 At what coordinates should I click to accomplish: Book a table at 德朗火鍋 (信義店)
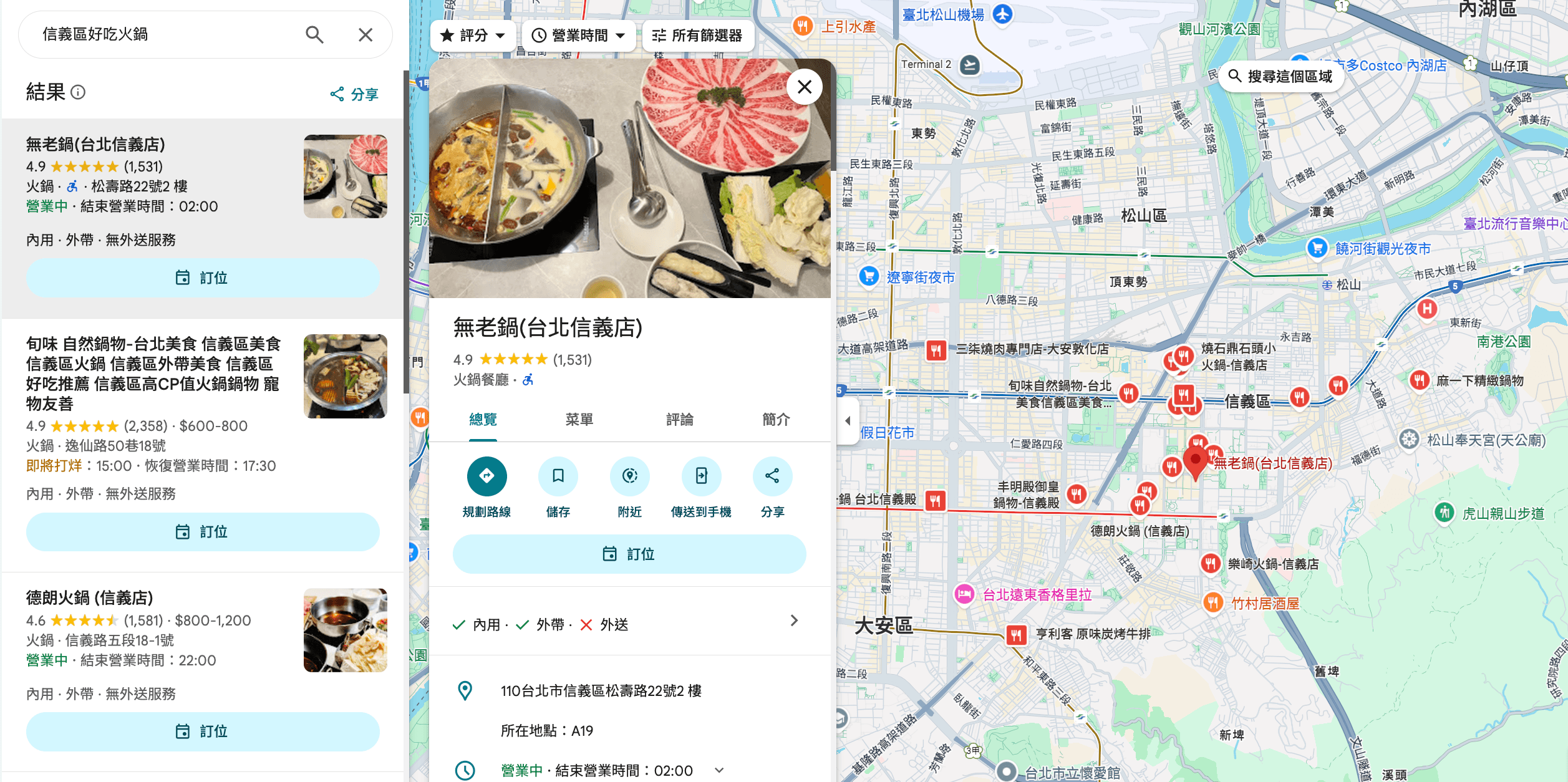coord(203,731)
